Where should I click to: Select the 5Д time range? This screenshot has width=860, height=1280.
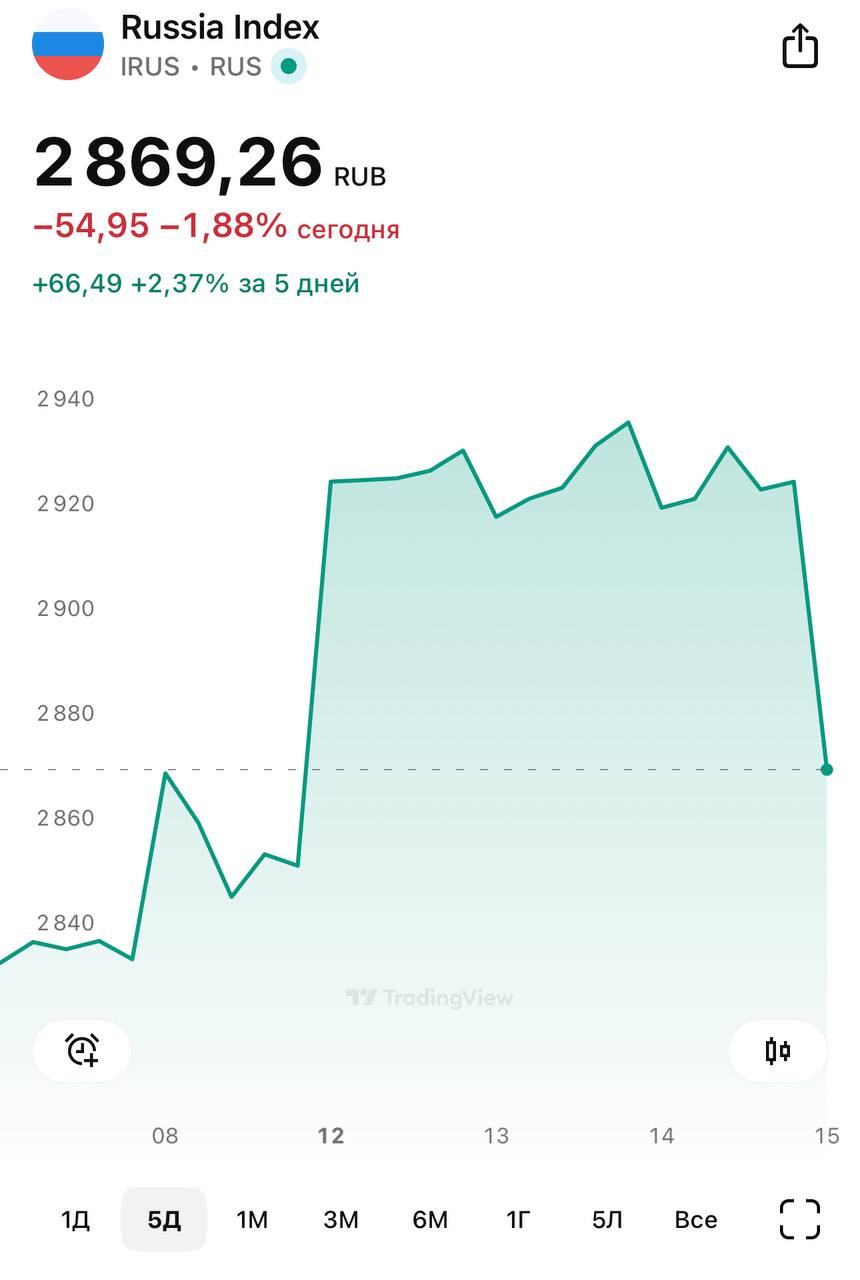pos(164,1220)
